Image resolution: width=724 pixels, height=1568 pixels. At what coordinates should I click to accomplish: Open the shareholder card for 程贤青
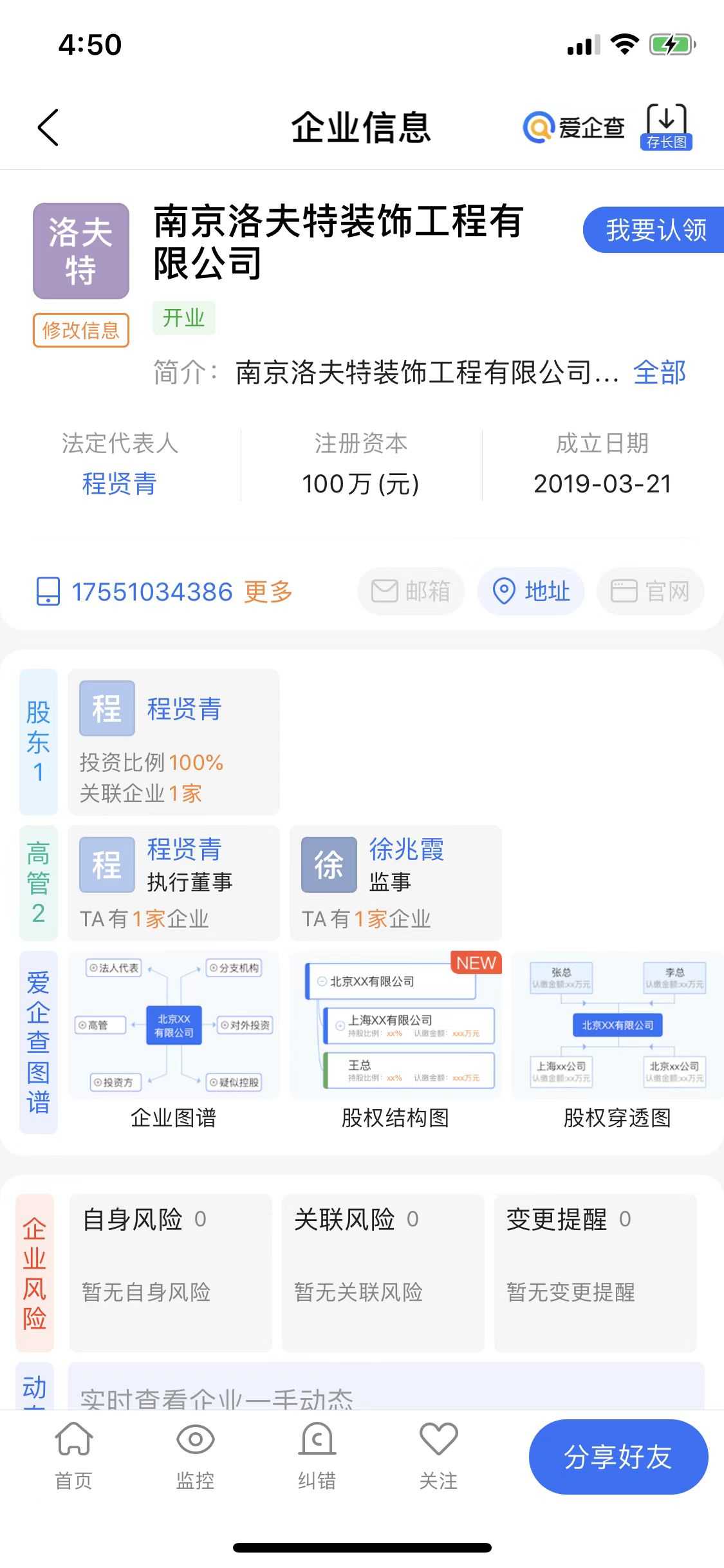point(174,742)
